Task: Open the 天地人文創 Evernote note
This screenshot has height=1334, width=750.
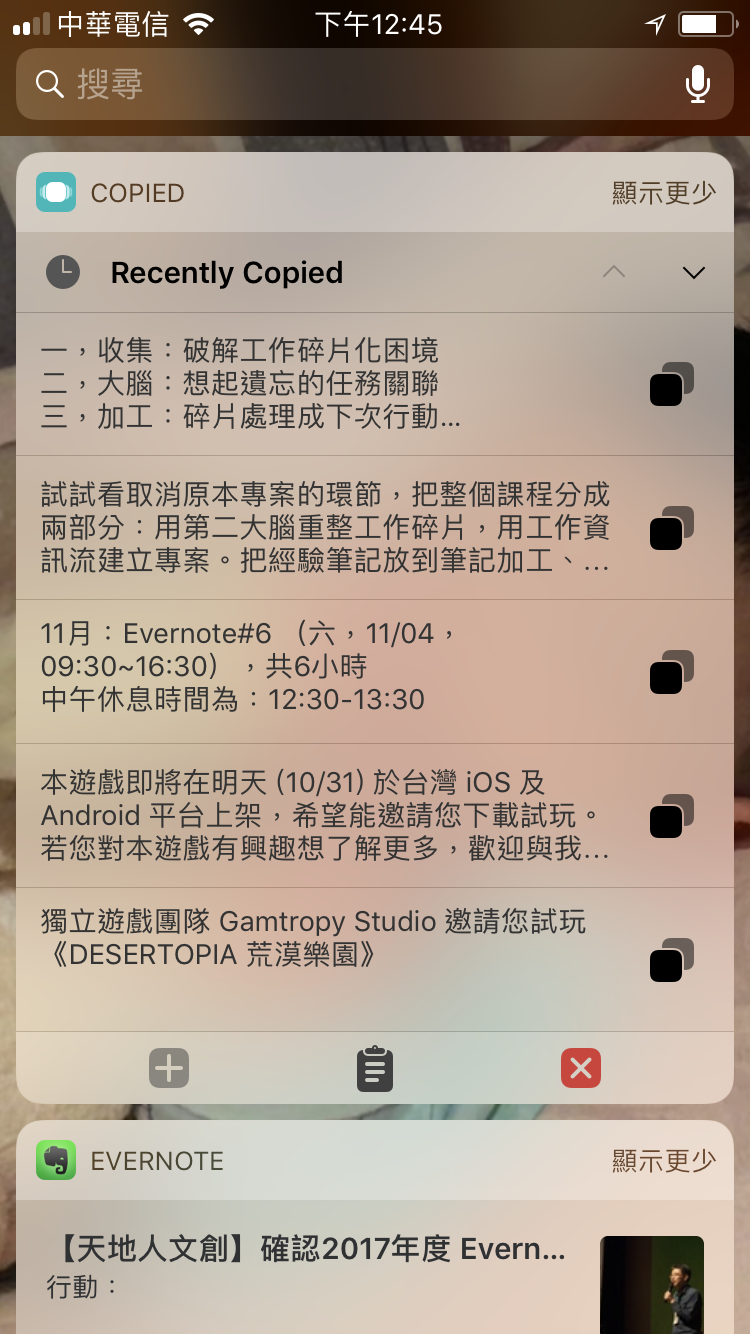Action: coord(310,1265)
